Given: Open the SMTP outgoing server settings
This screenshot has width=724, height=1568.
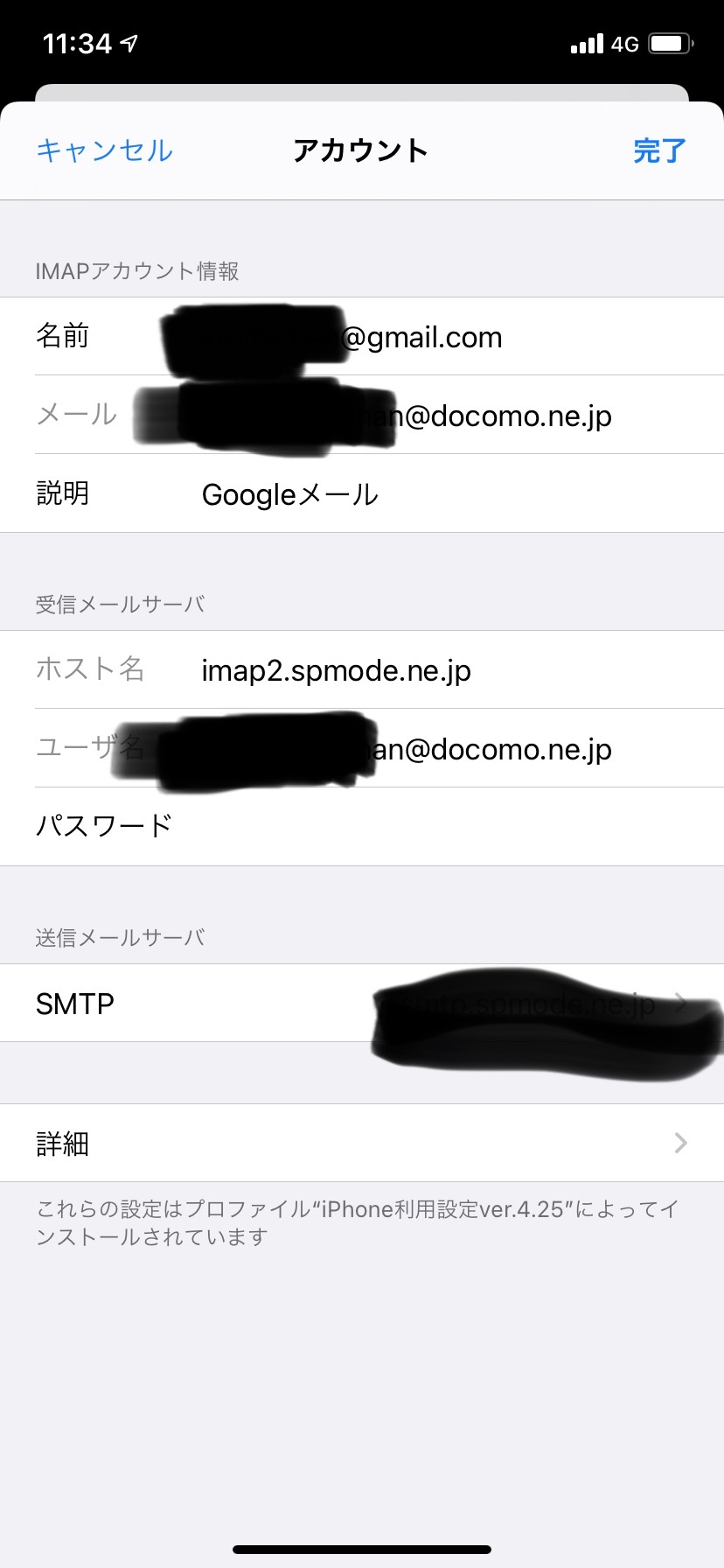Looking at the screenshot, I should [362, 1004].
